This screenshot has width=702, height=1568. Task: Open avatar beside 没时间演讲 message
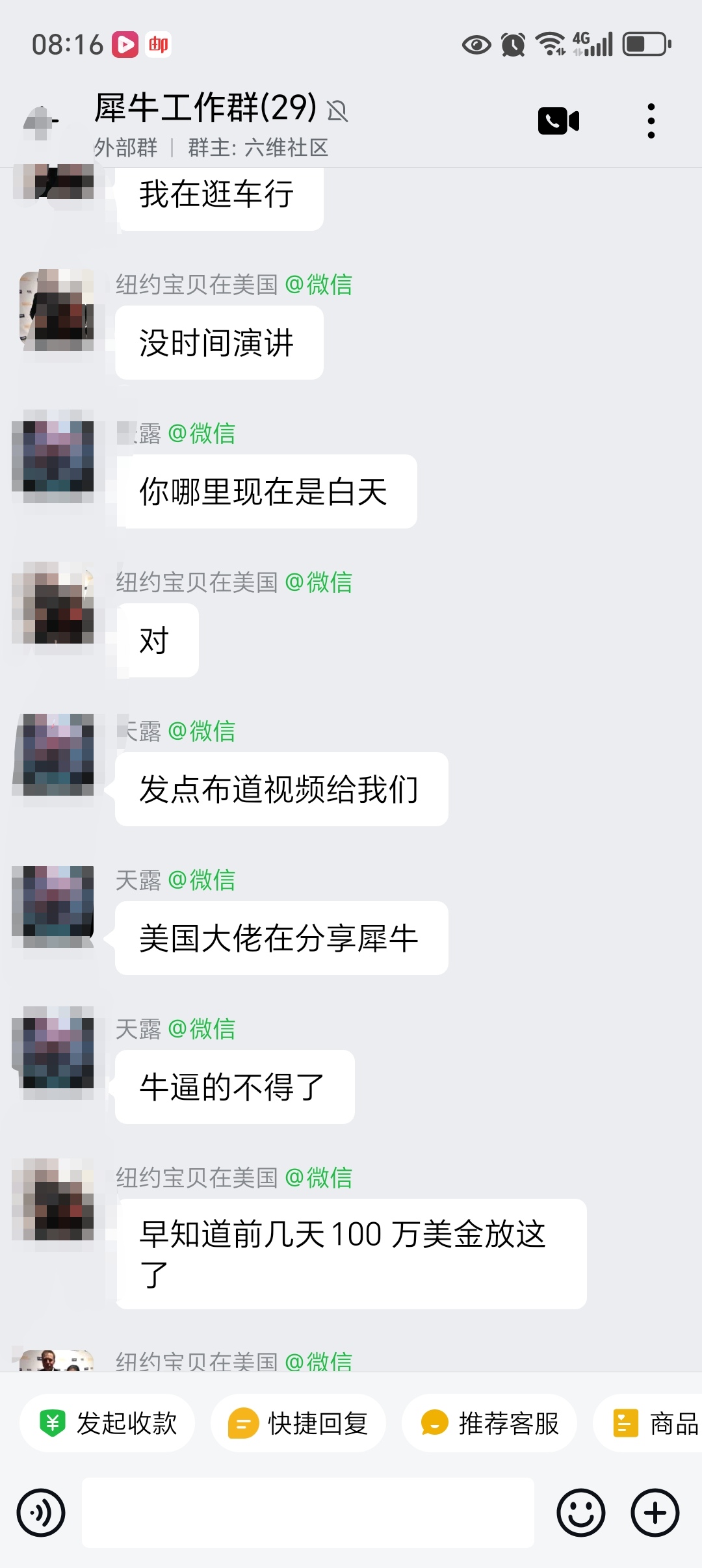(57, 311)
